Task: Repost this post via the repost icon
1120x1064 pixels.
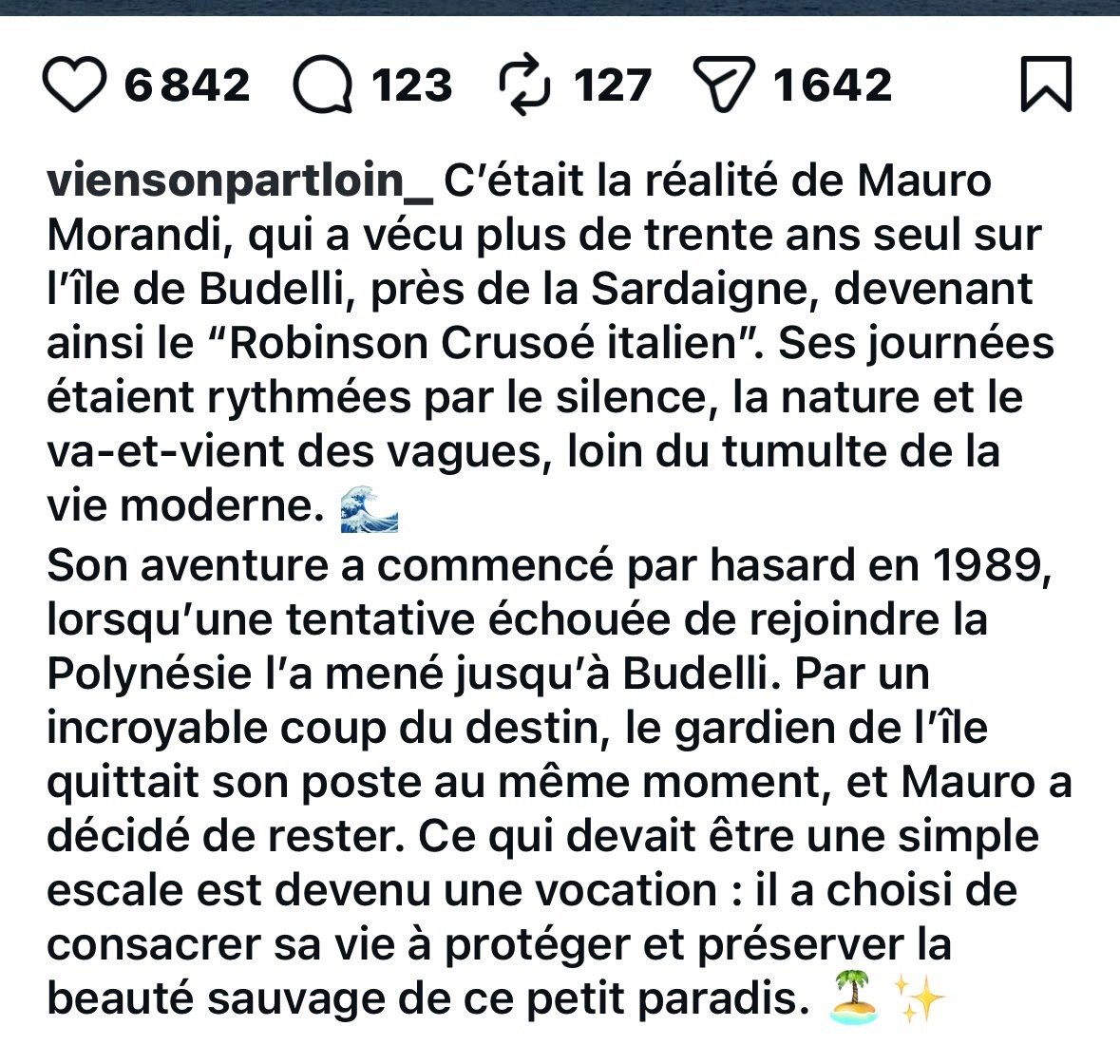Action: pos(524,85)
